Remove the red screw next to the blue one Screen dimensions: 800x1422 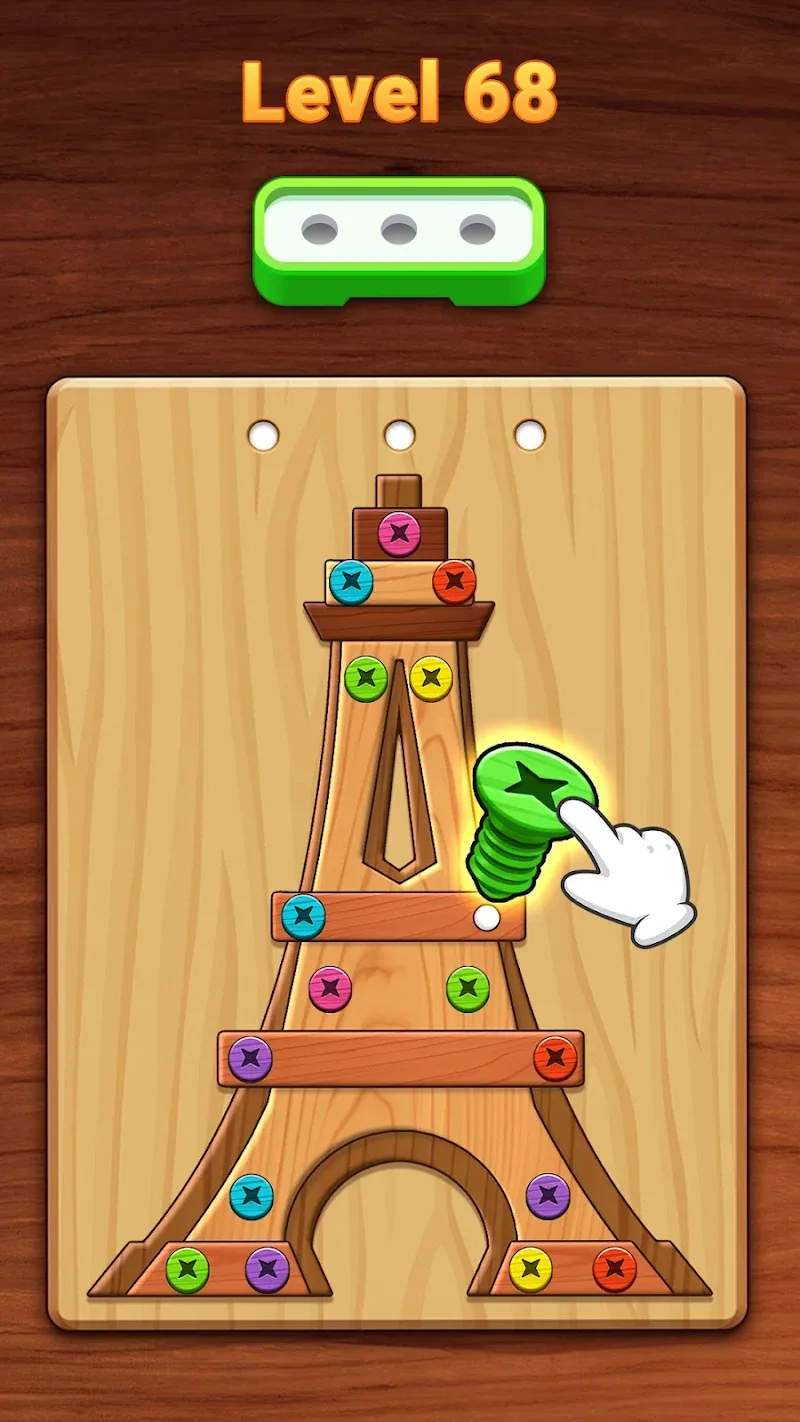click(454, 582)
